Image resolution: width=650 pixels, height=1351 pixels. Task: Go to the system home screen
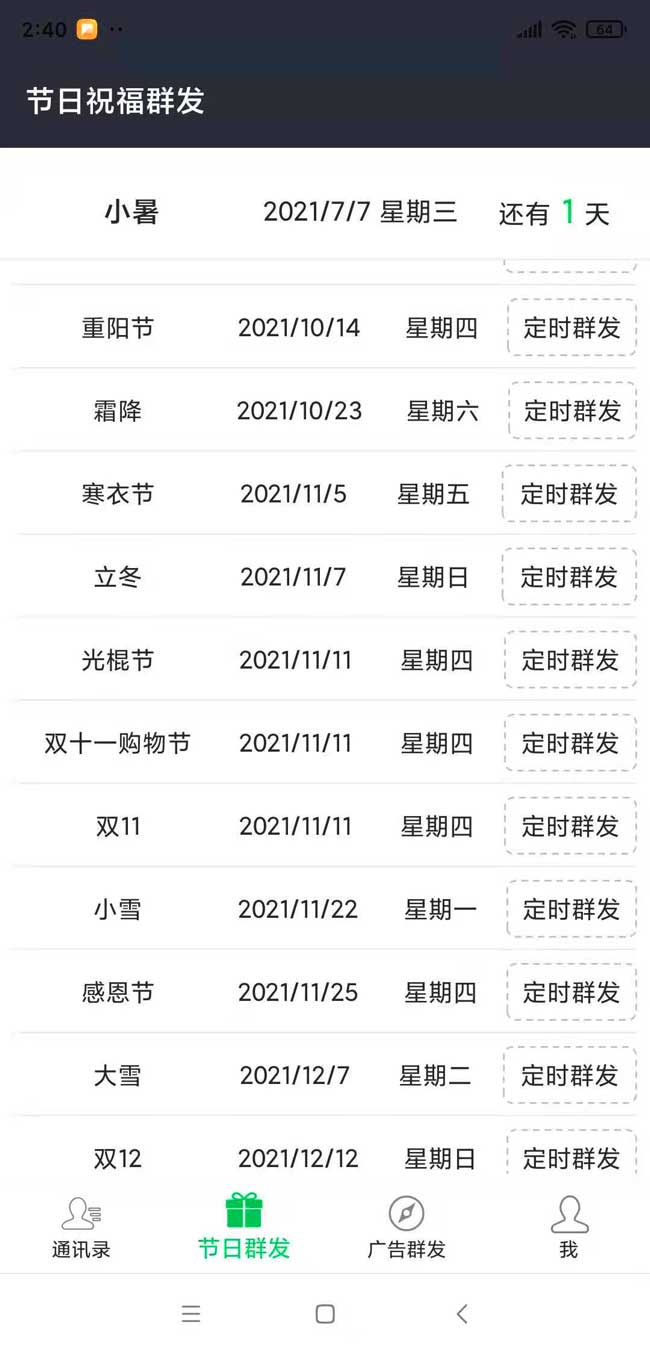click(x=325, y=1314)
